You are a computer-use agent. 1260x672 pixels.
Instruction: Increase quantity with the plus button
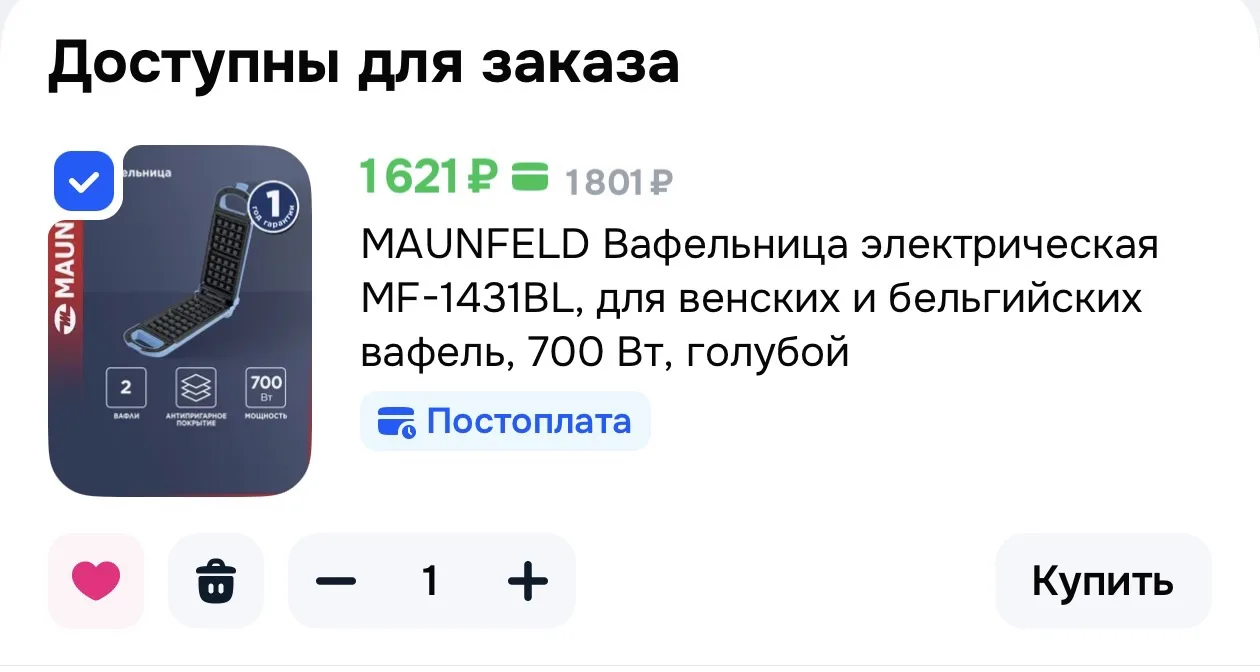527,581
